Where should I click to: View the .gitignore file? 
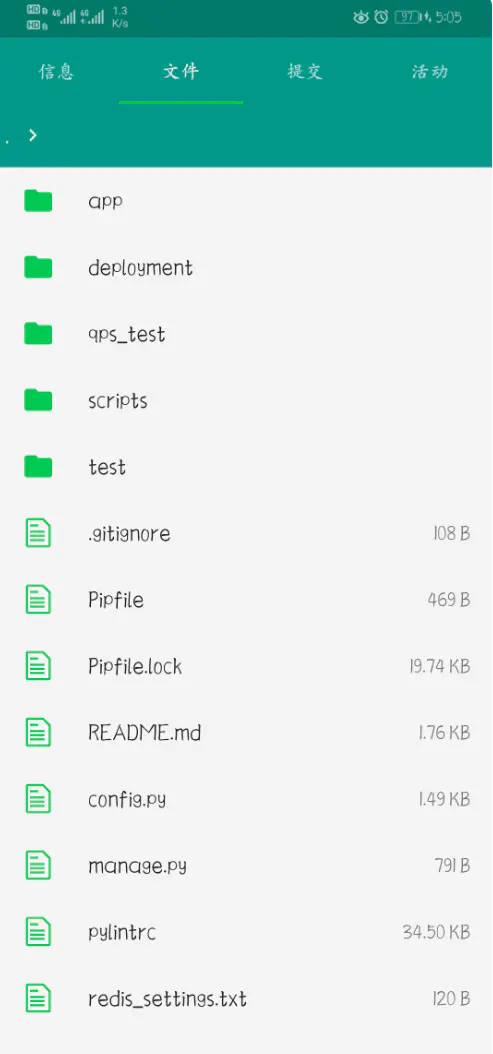pyautogui.click(x=246, y=534)
